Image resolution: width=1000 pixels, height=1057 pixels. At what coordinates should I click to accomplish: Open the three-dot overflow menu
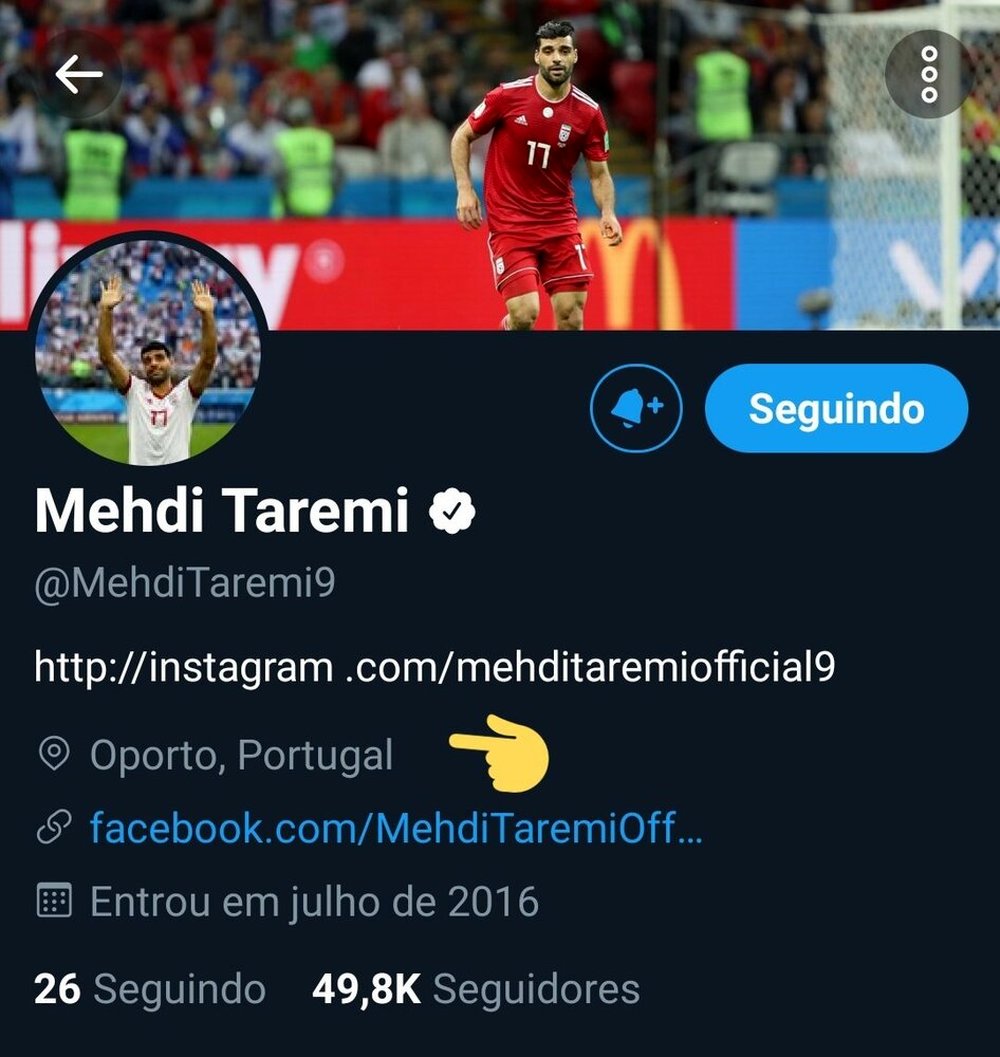pos(929,75)
